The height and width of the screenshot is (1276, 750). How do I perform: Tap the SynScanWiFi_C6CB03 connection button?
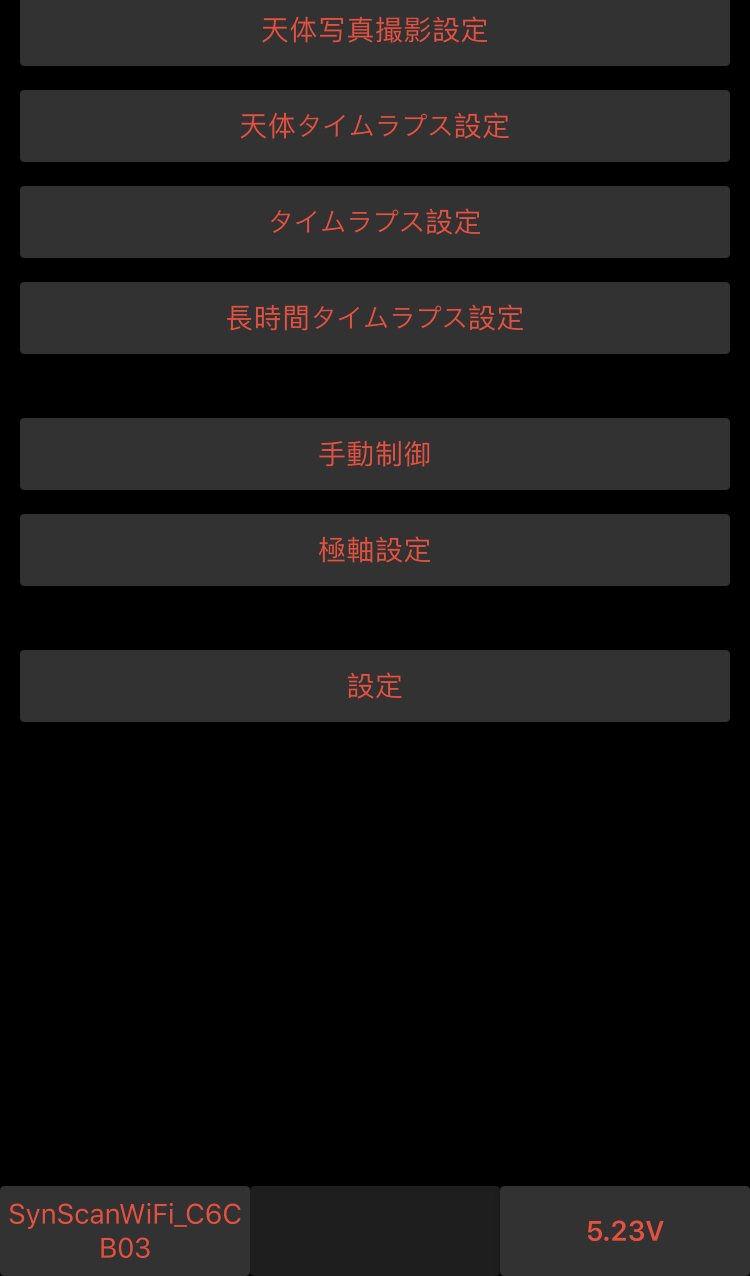(125, 1231)
